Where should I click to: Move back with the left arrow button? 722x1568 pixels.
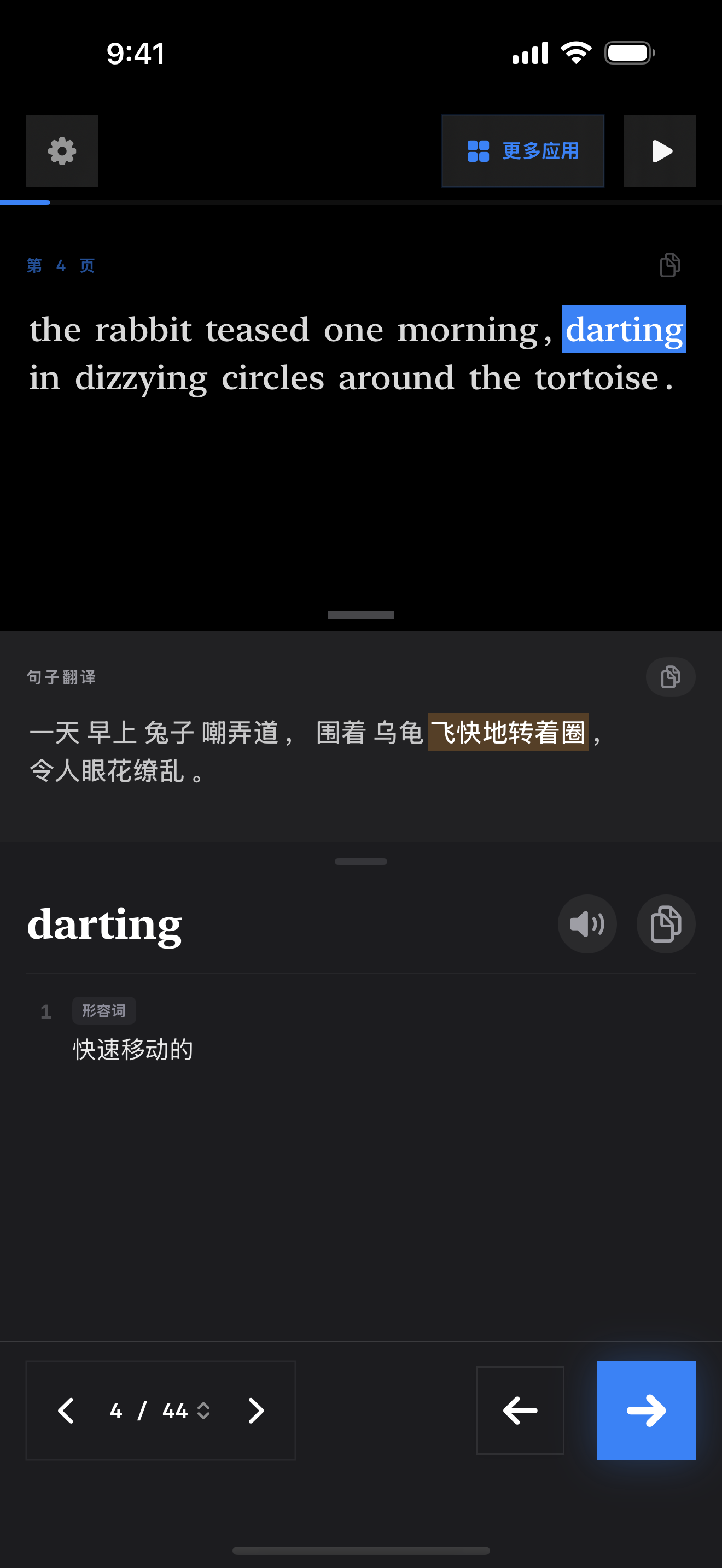(519, 1411)
